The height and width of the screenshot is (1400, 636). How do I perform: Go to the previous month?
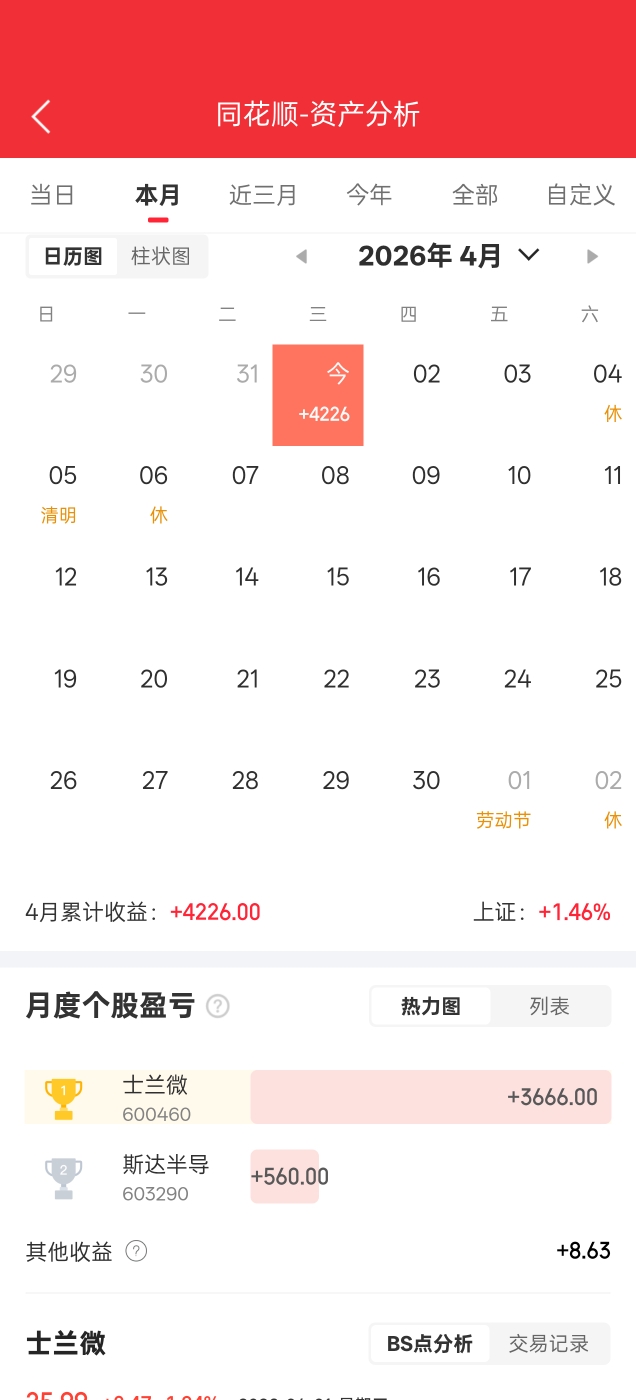point(301,257)
